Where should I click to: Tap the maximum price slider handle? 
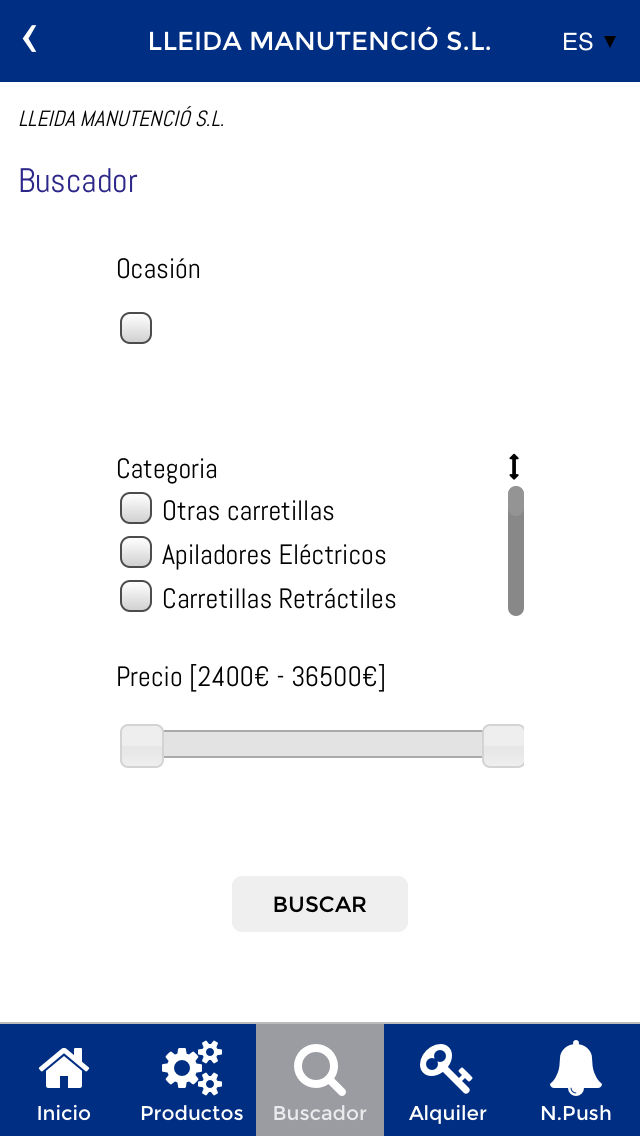(x=503, y=746)
